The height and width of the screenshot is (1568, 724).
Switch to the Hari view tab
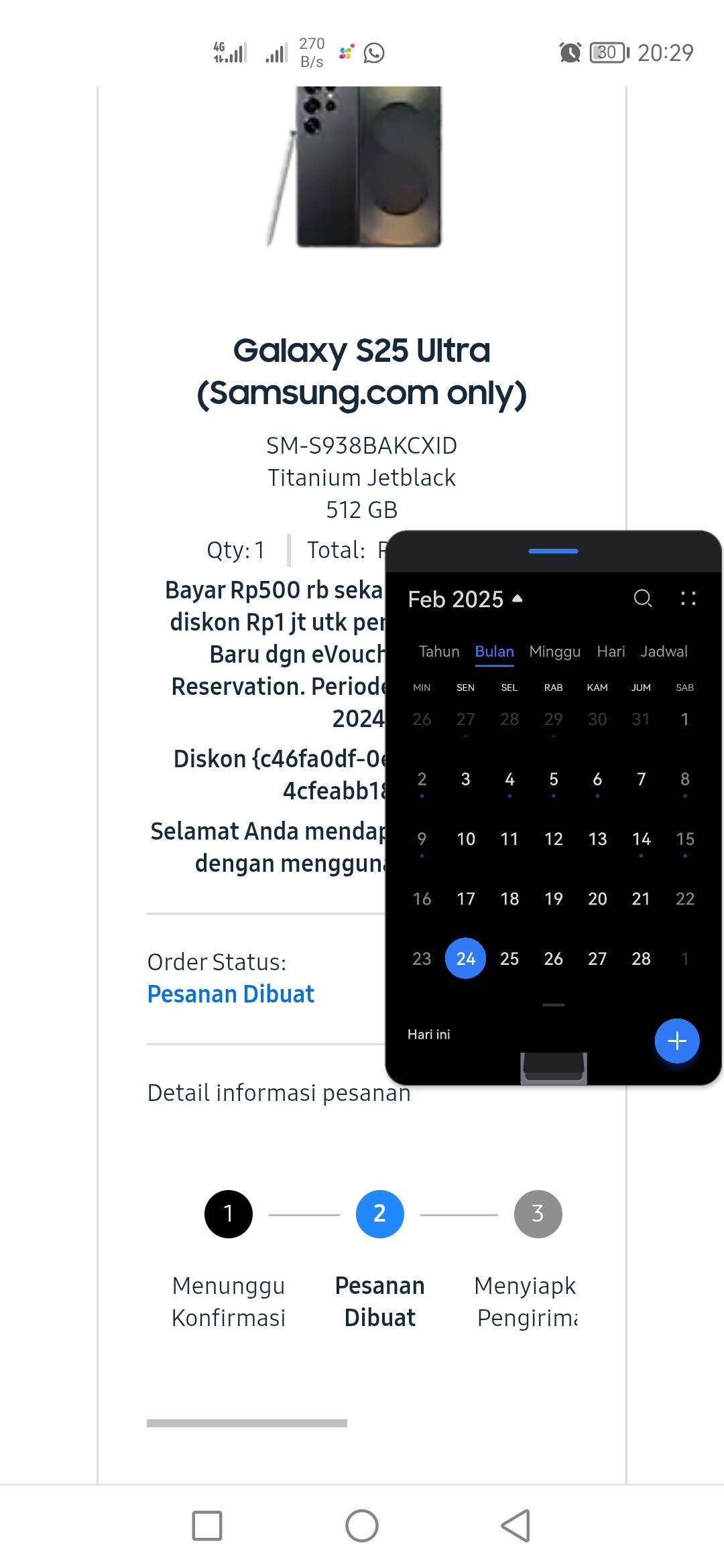pos(611,651)
